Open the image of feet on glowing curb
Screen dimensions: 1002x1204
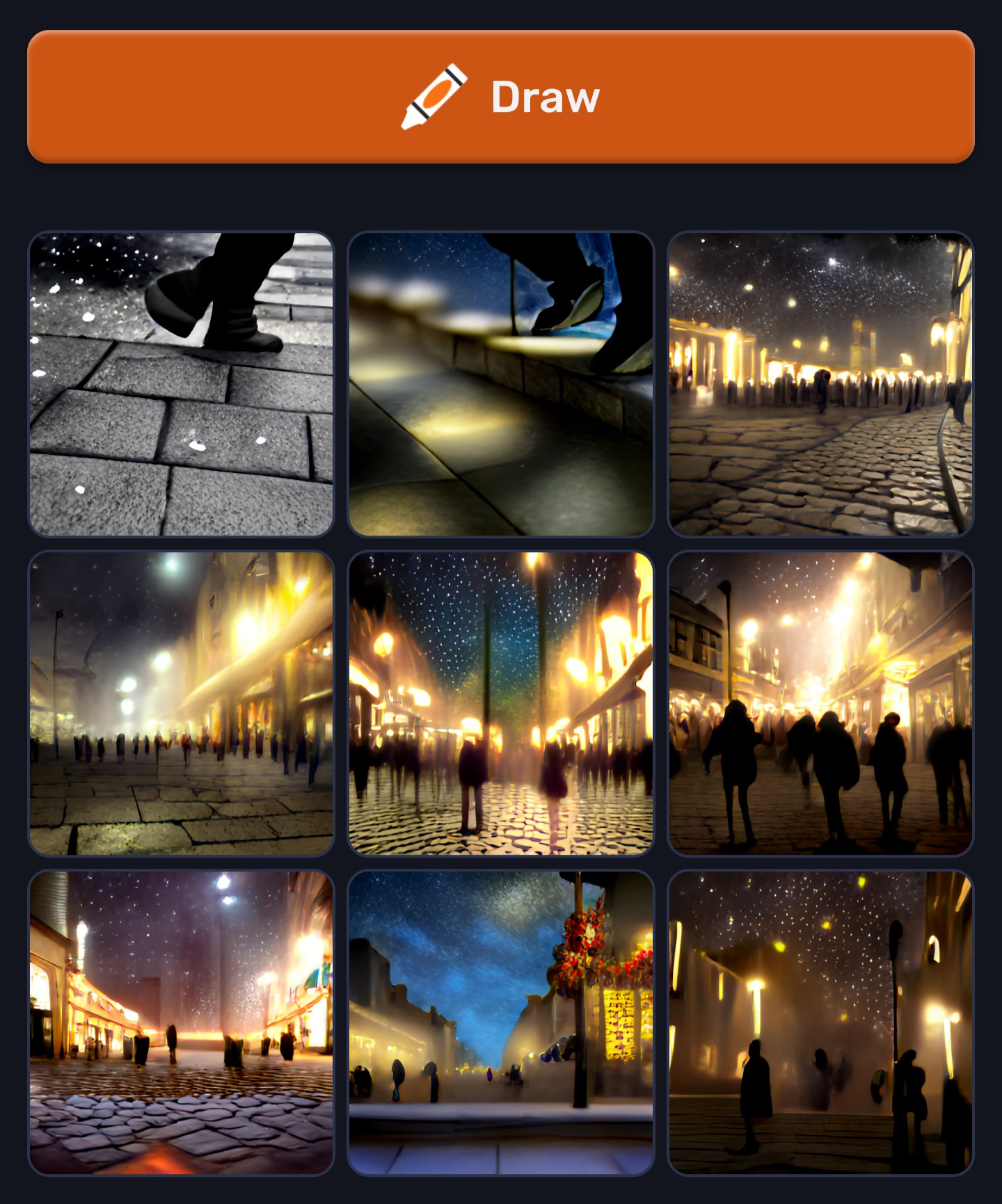tap(501, 384)
